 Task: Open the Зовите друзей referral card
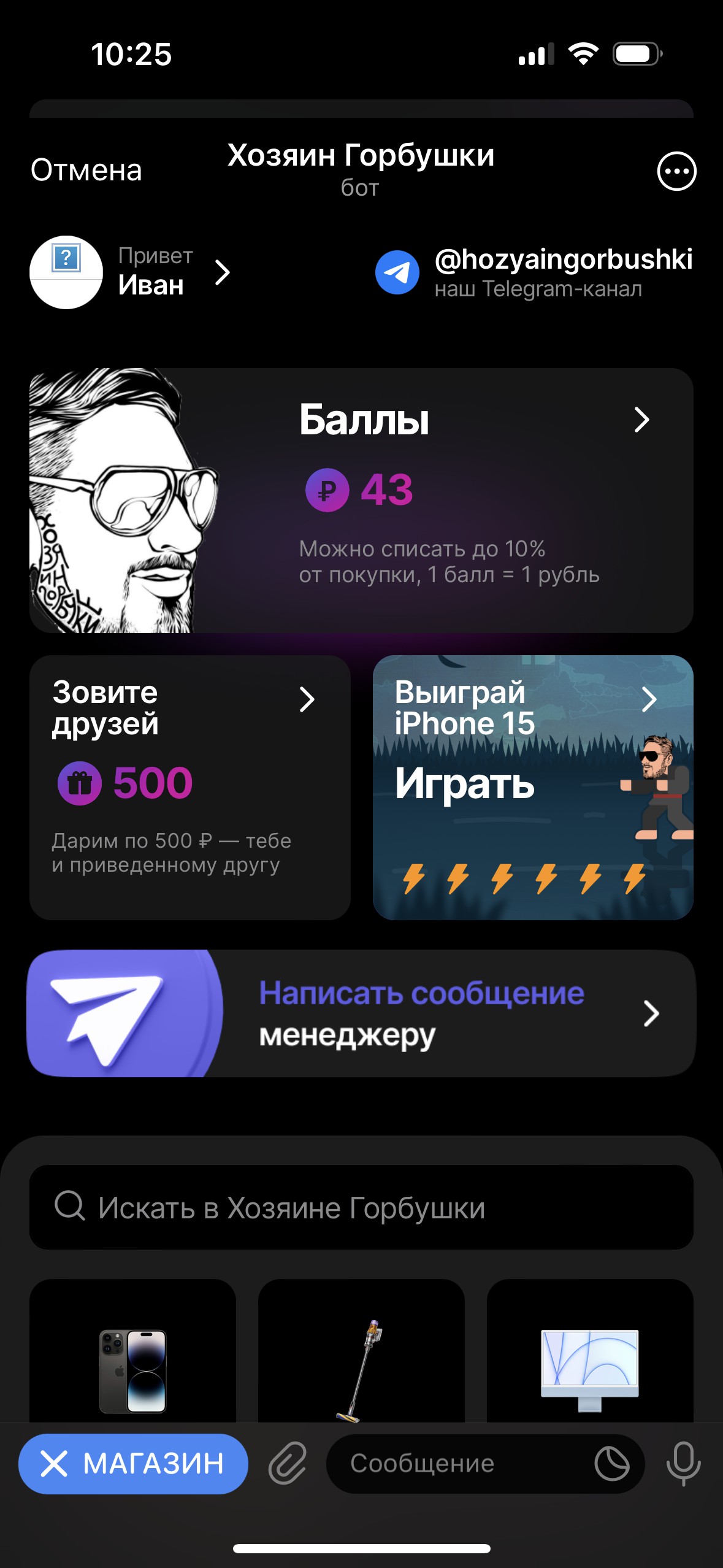coord(190,787)
